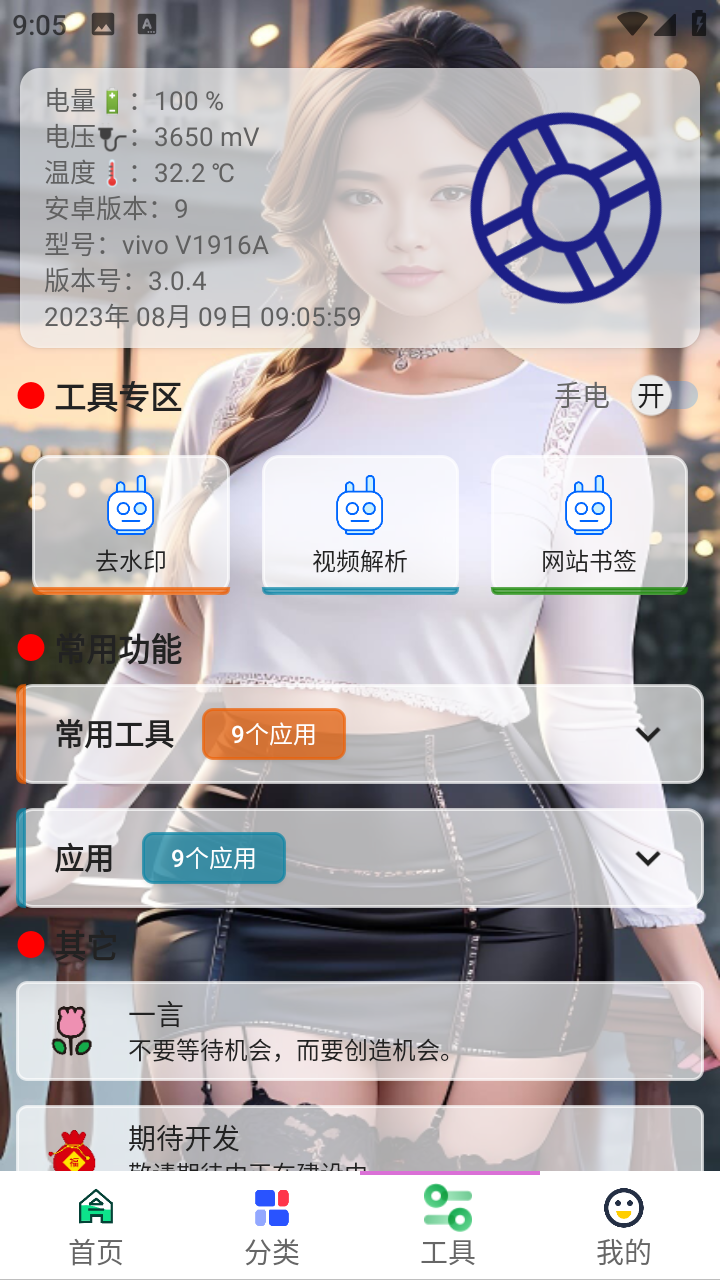Select the 工具 tab
The image size is (720, 1280).
[x=448, y=1226]
